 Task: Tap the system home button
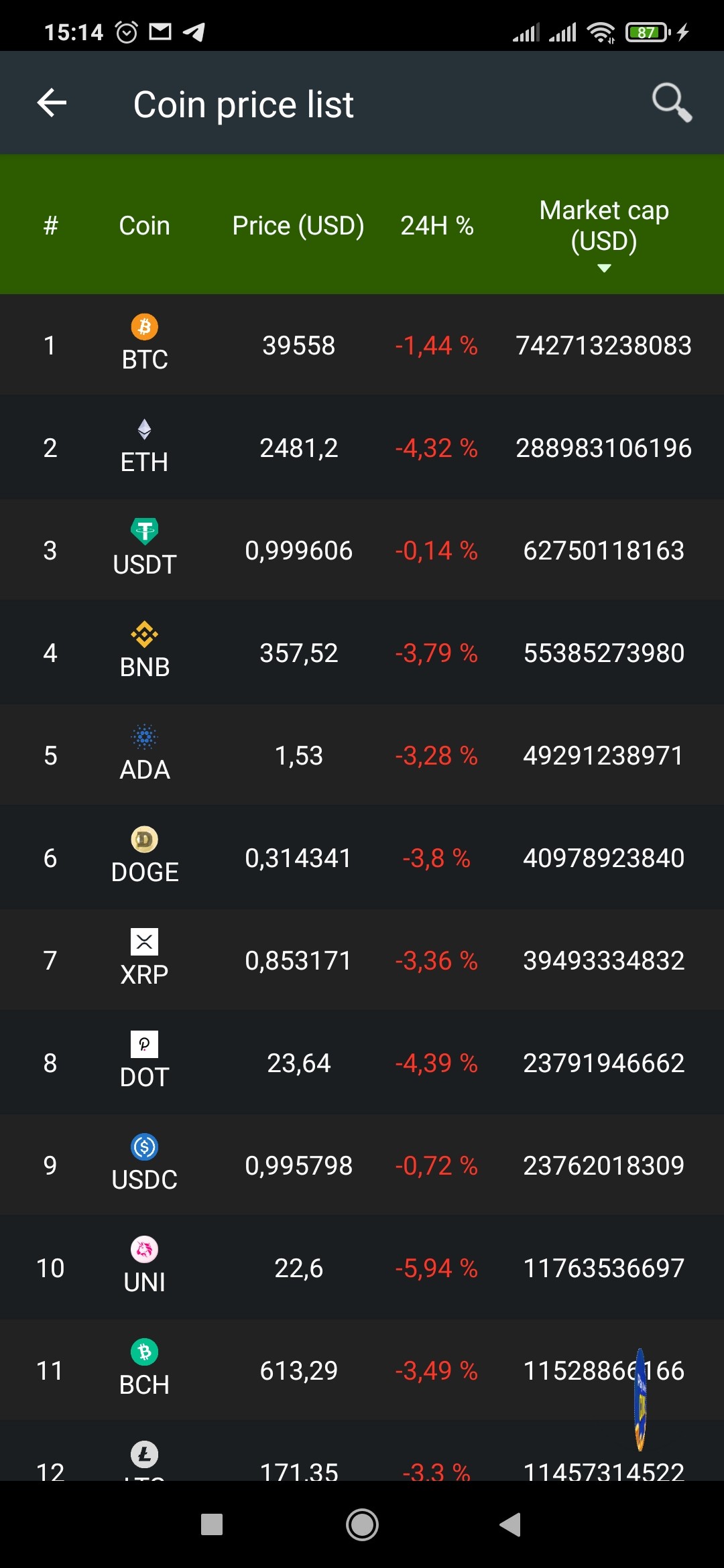[362, 1525]
